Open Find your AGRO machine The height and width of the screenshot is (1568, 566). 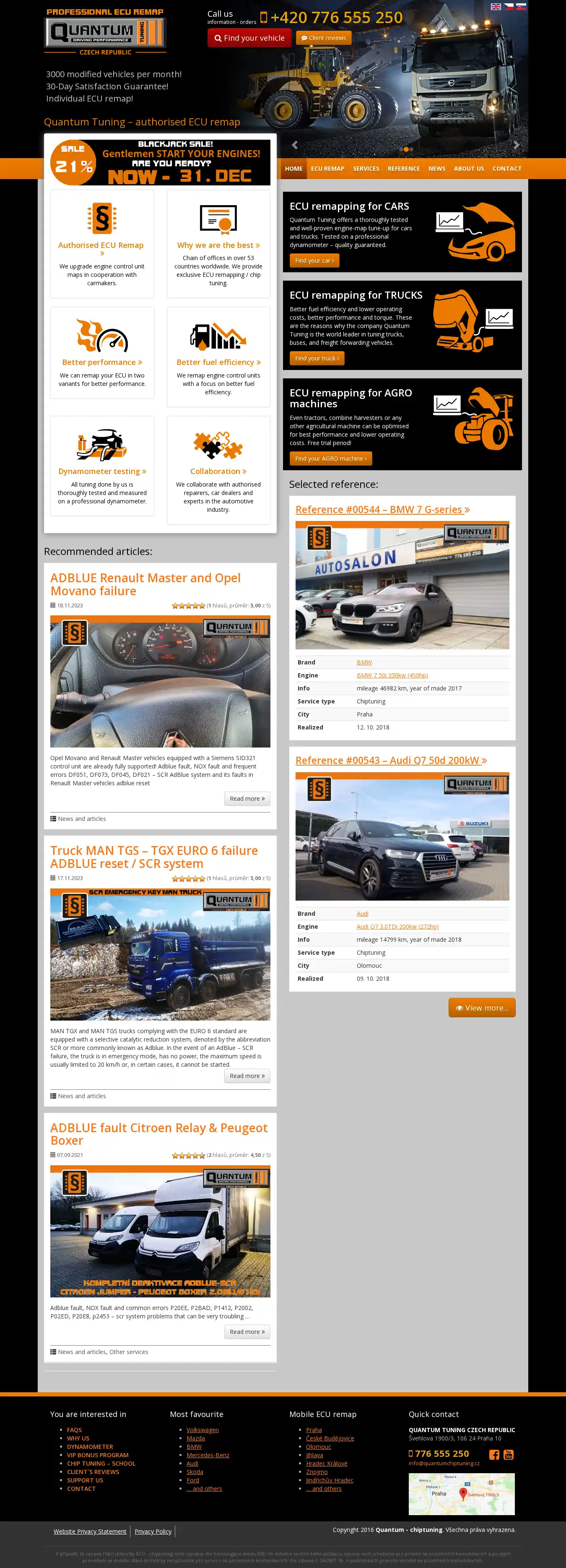(x=330, y=459)
